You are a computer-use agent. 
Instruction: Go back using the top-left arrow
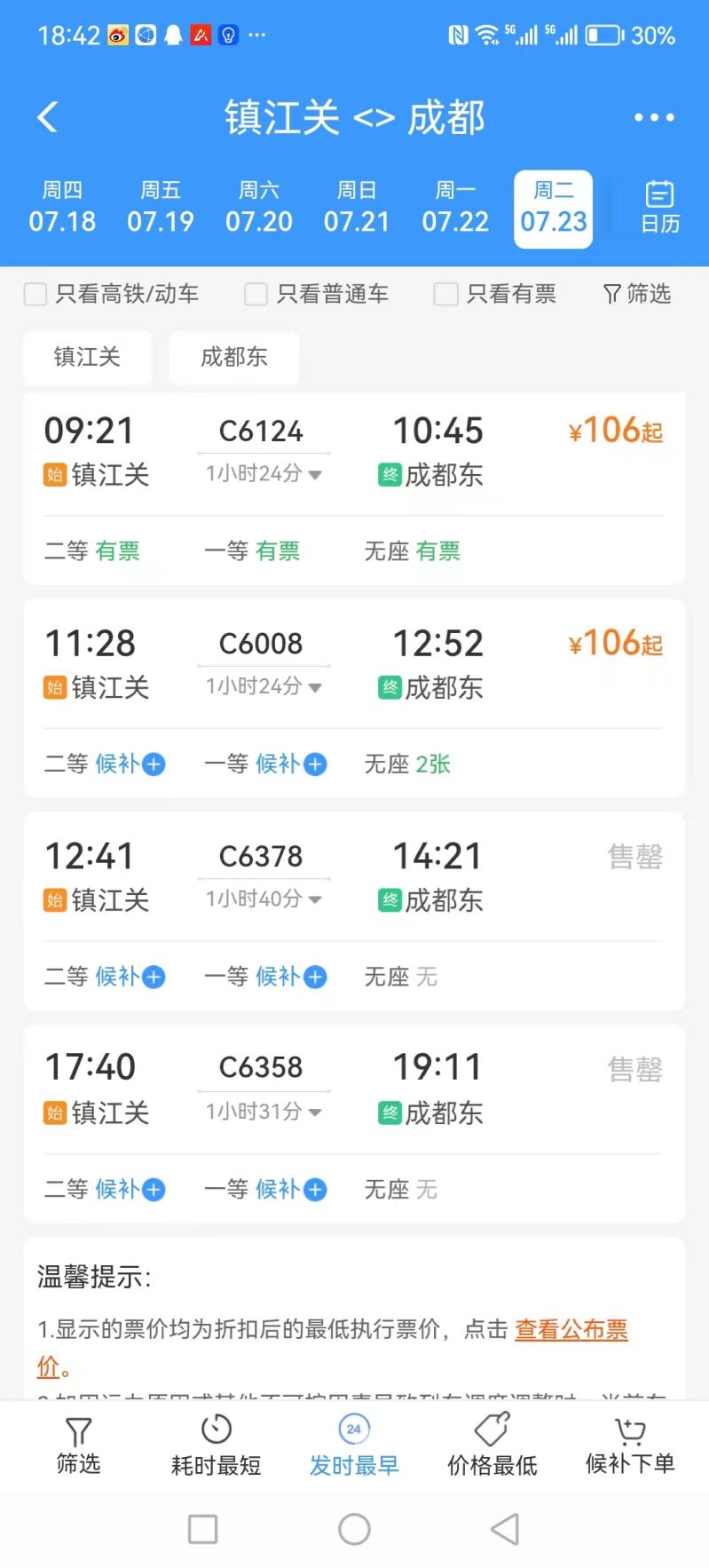point(48,117)
